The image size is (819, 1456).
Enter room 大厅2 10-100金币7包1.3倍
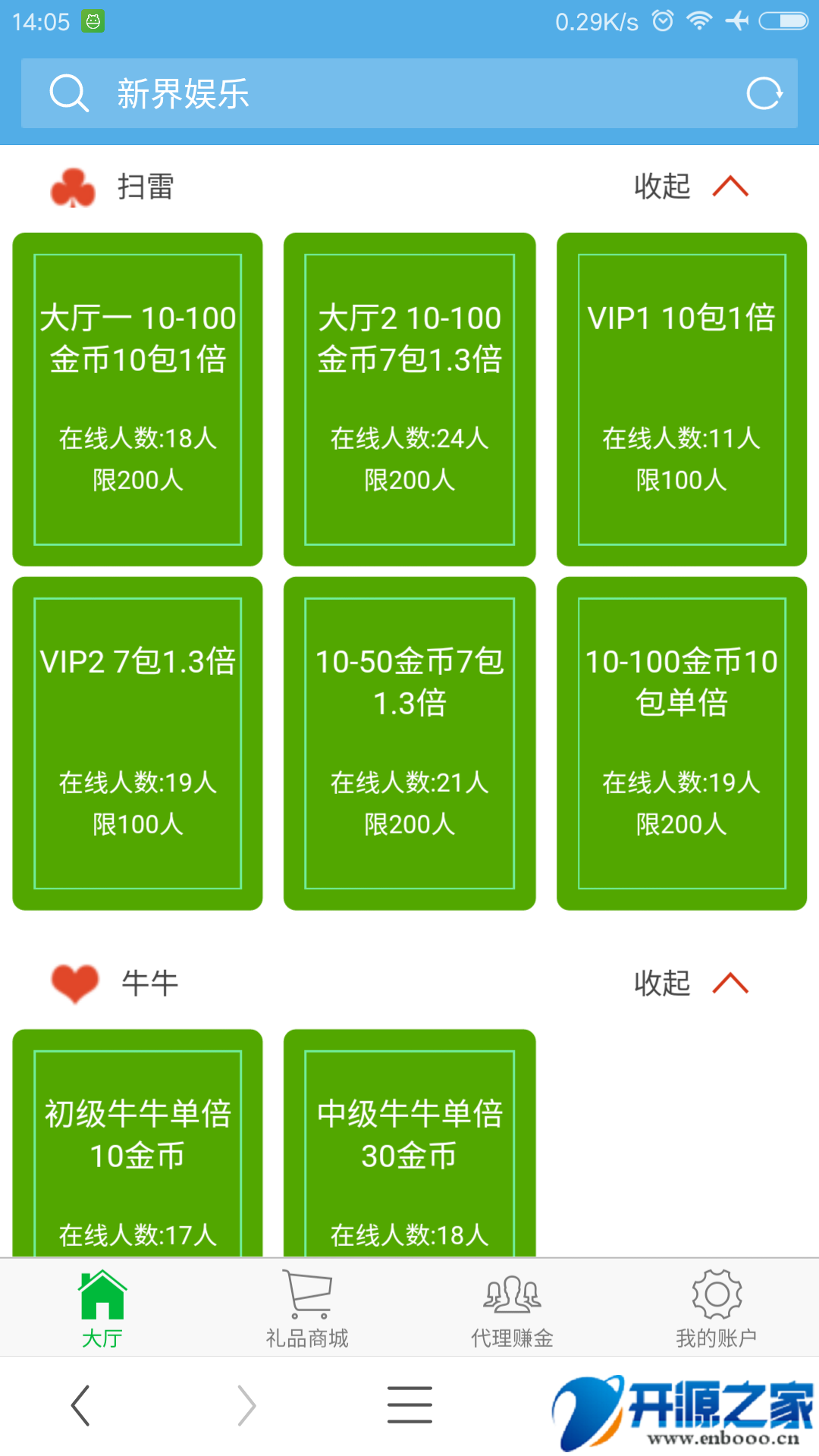pyautogui.click(x=409, y=400)
